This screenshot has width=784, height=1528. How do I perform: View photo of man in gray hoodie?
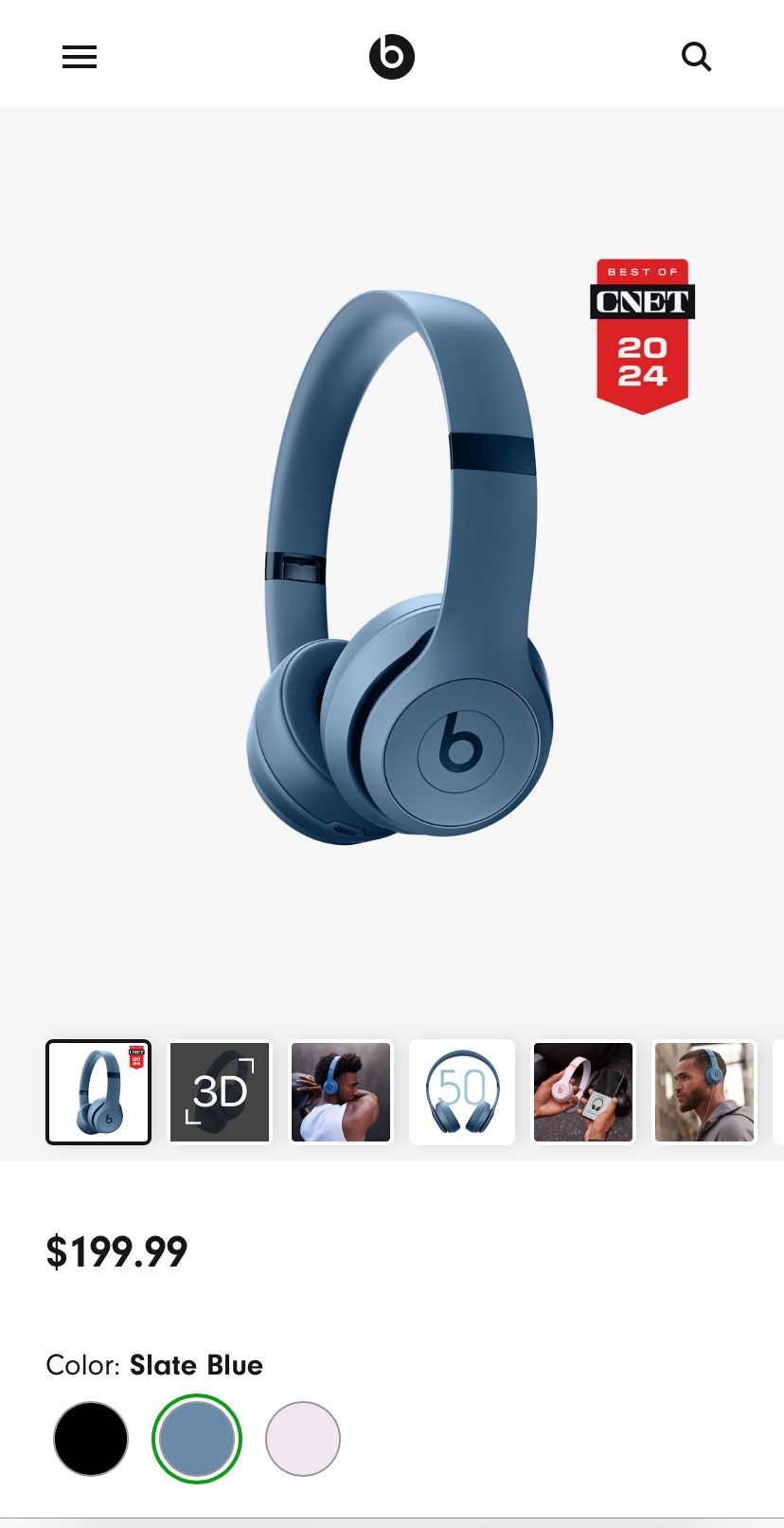pyautogui.click(x=704, y=1092)
